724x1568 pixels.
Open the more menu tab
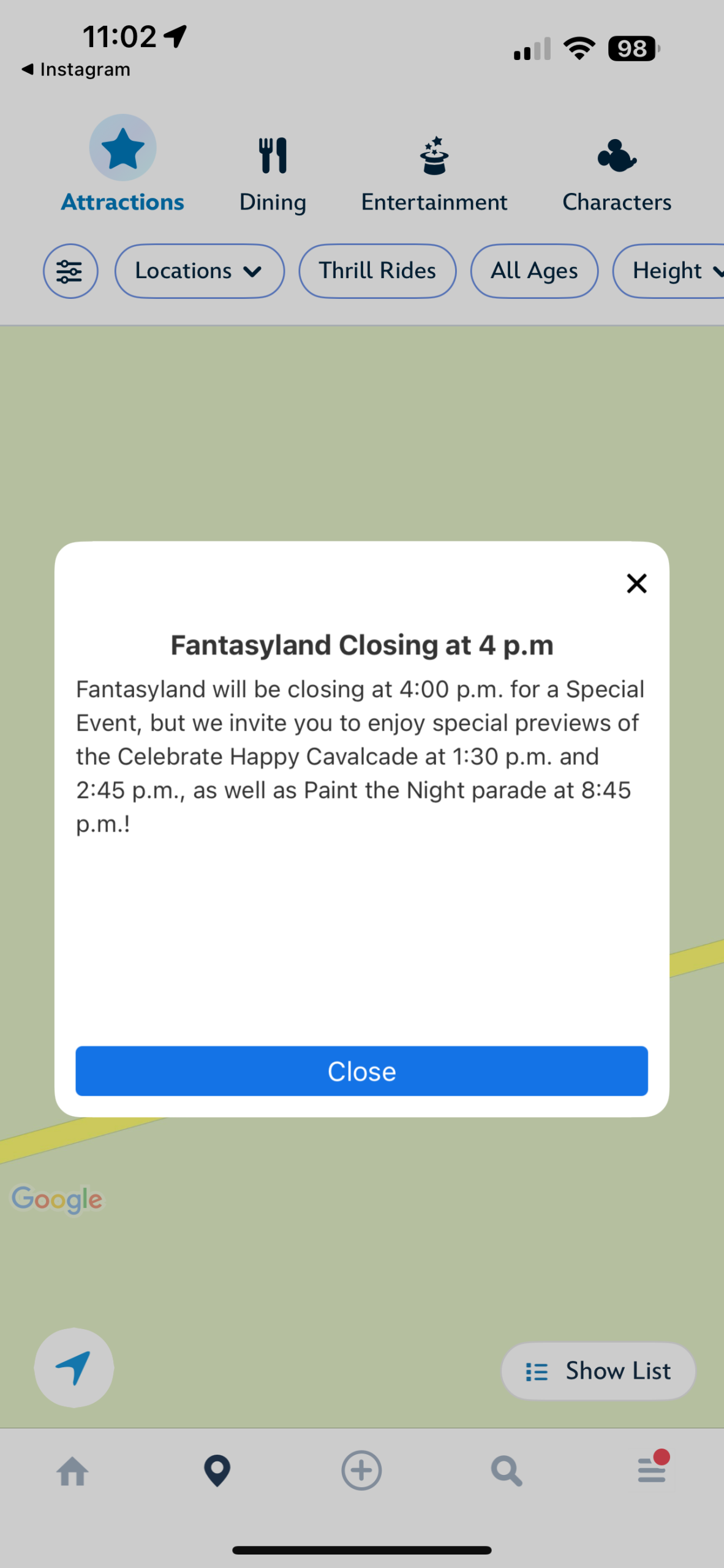tap(651, 1469)
